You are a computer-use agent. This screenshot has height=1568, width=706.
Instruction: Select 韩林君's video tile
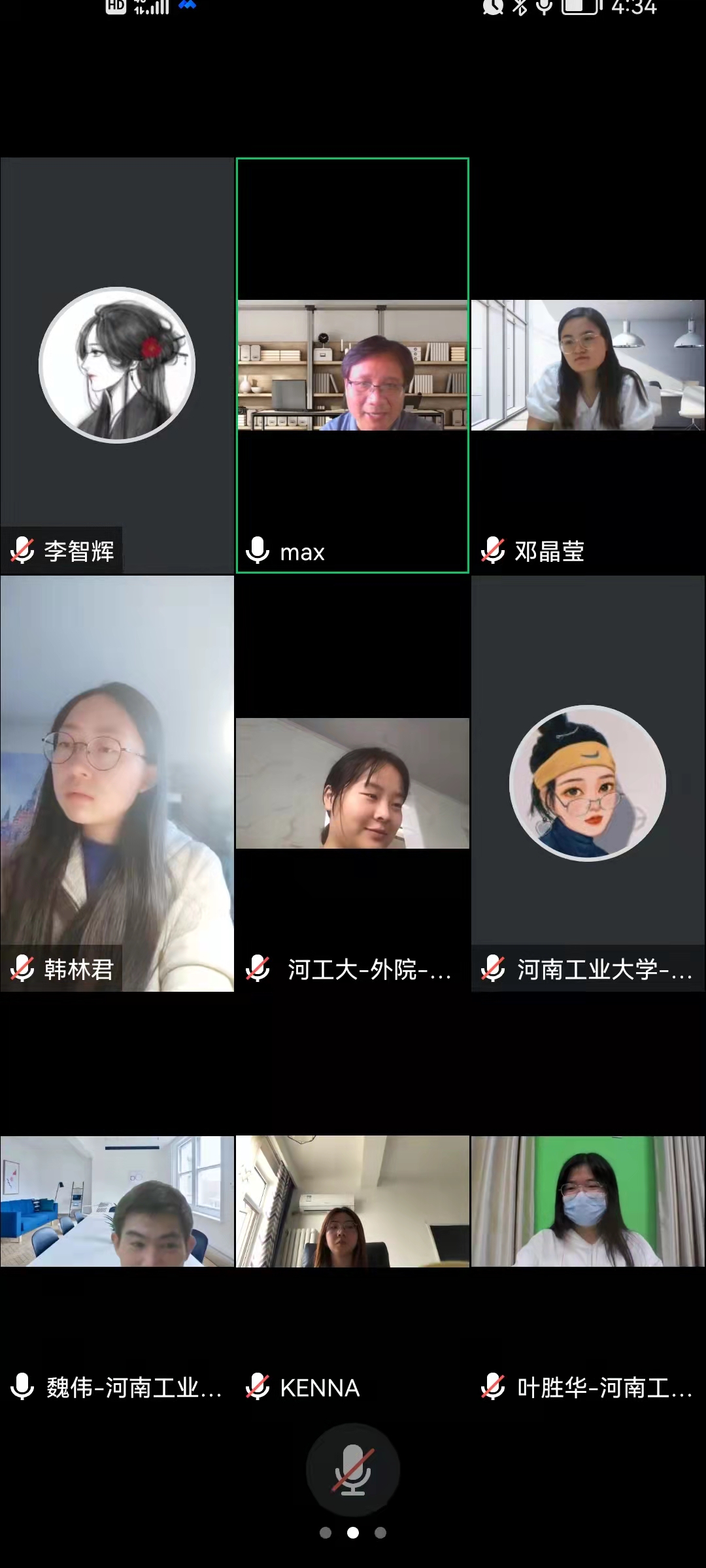click(x=117, y=784)
